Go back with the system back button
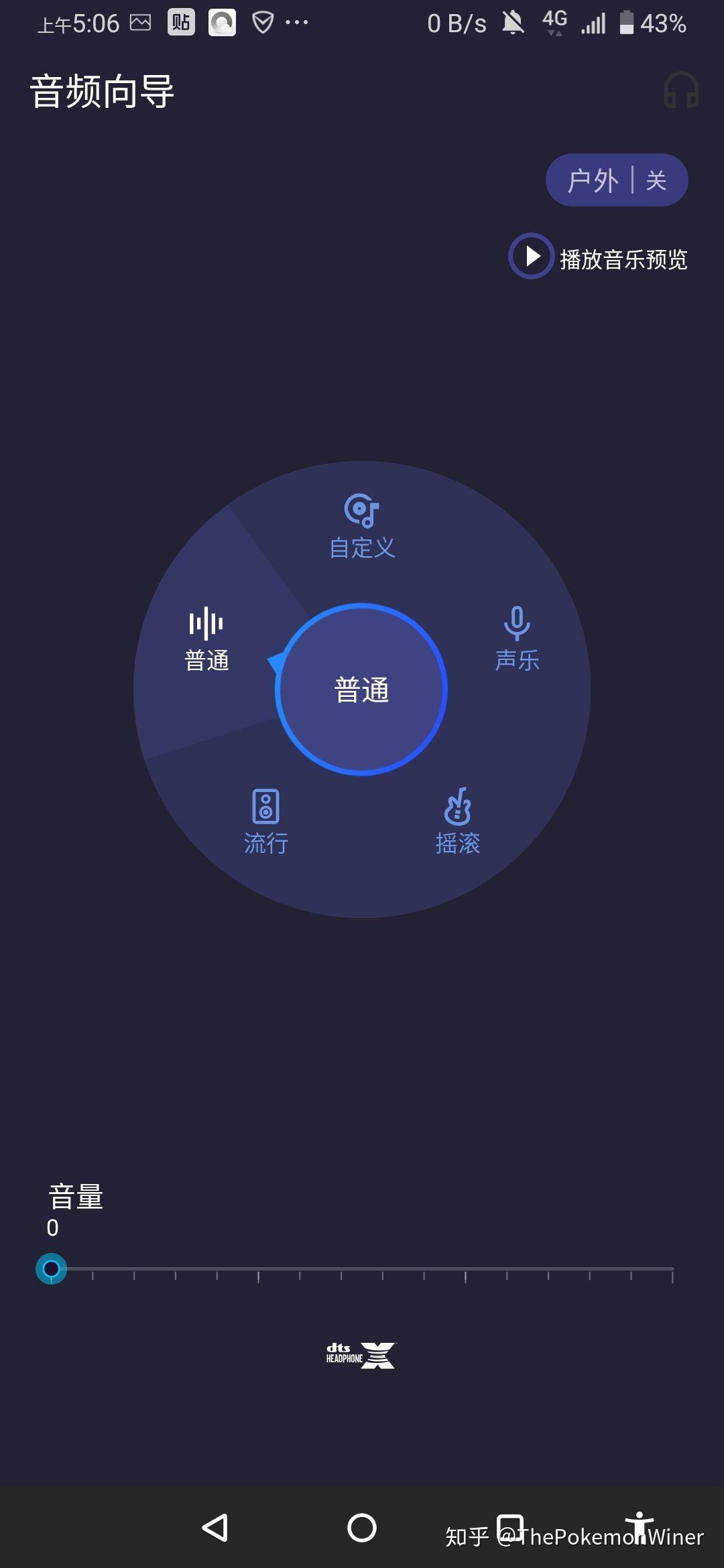724x1568 pixels. [215, 1528]
